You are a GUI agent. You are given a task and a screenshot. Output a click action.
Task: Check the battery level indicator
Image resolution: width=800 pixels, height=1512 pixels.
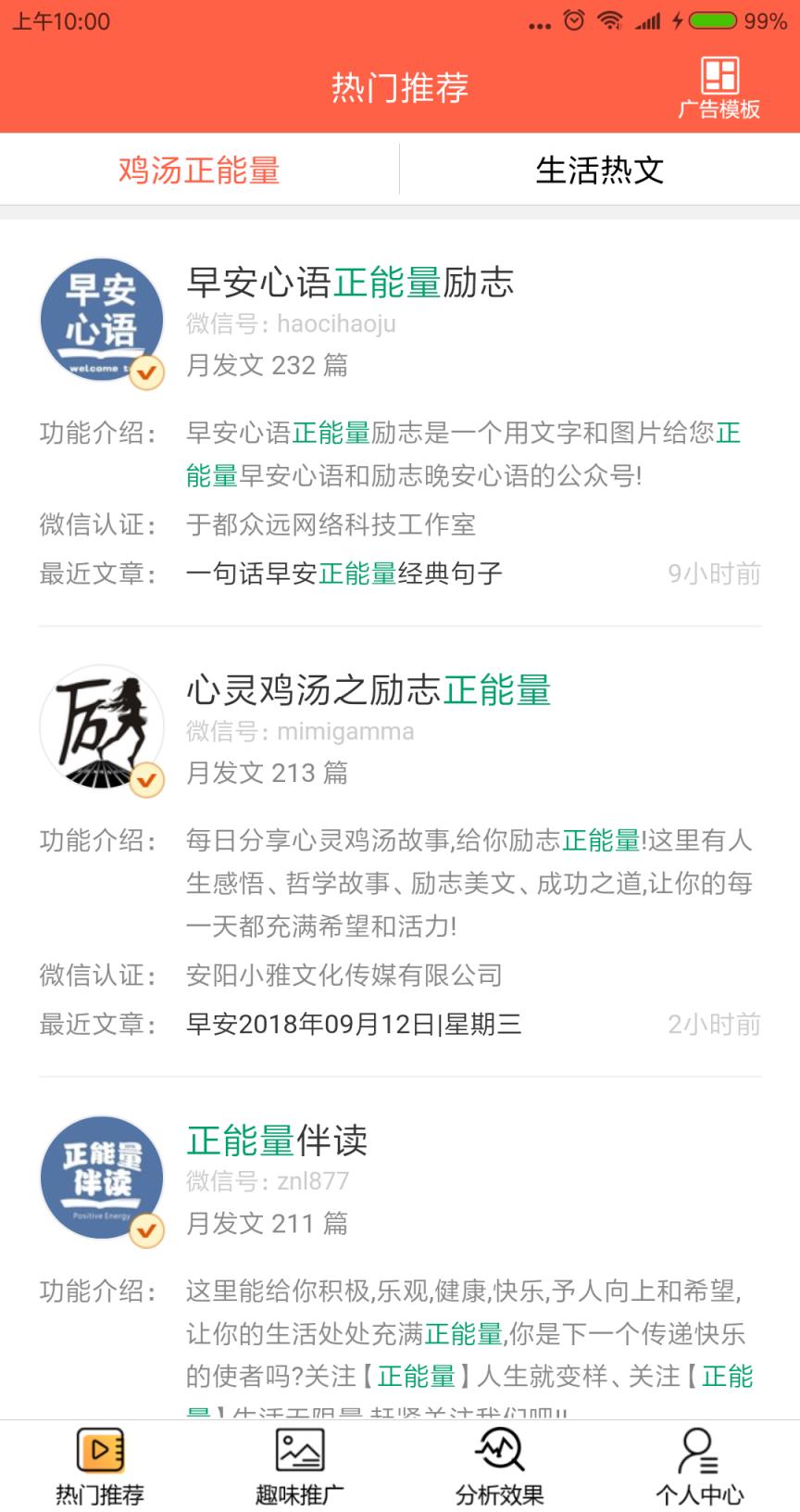click(711, 20)
